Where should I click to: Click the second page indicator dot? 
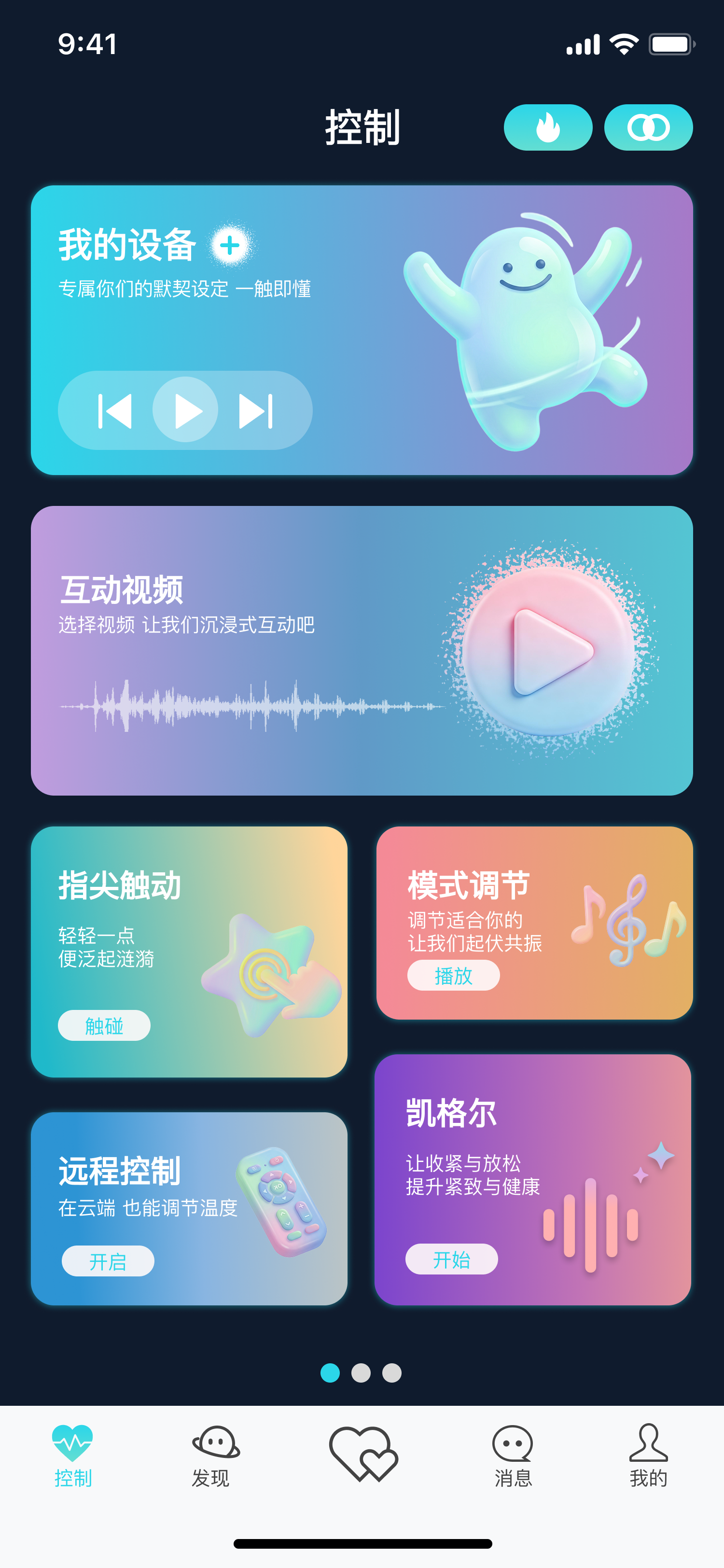coord(362,1372)
